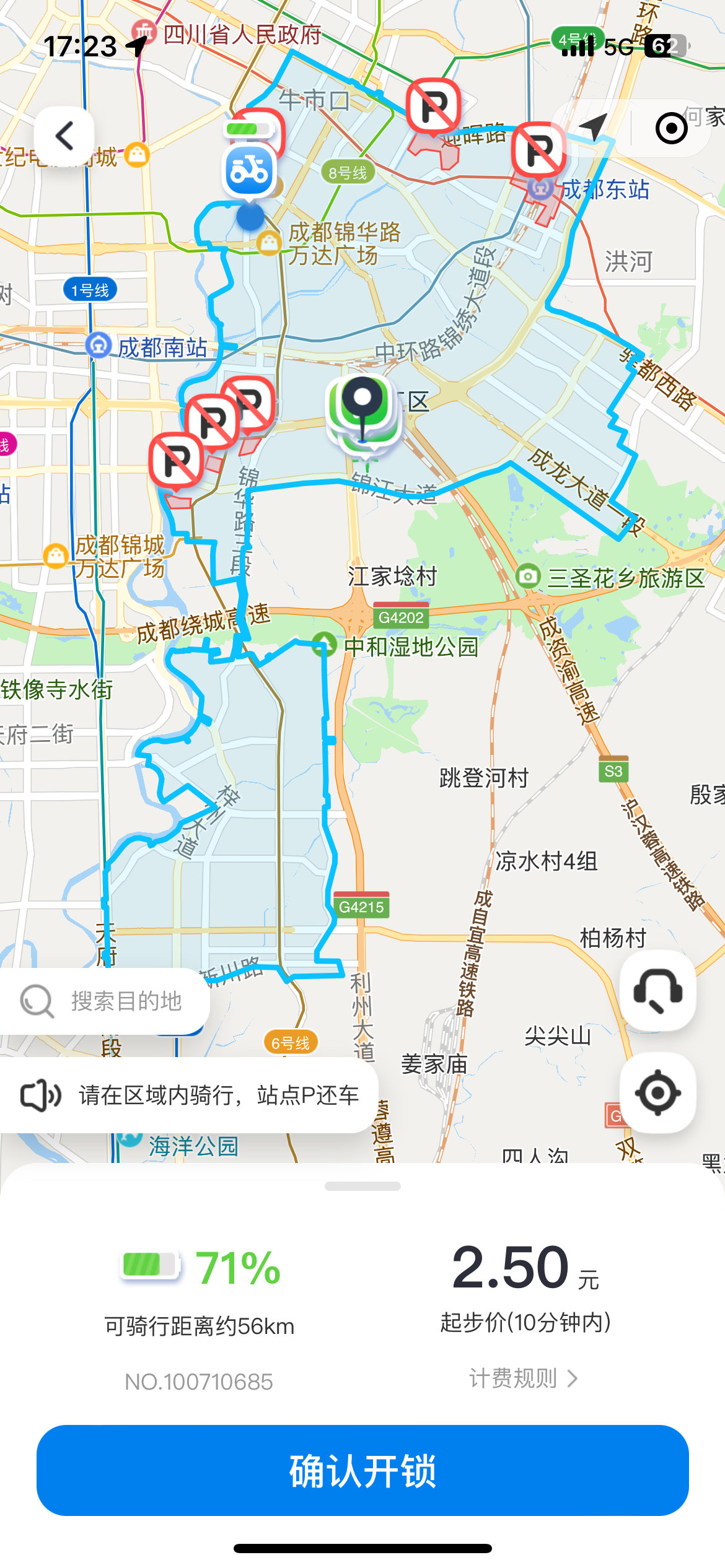The image size is (725, 1568).
Task: Tap no-parking marker near 成都东站
Action: coord(538,149)
